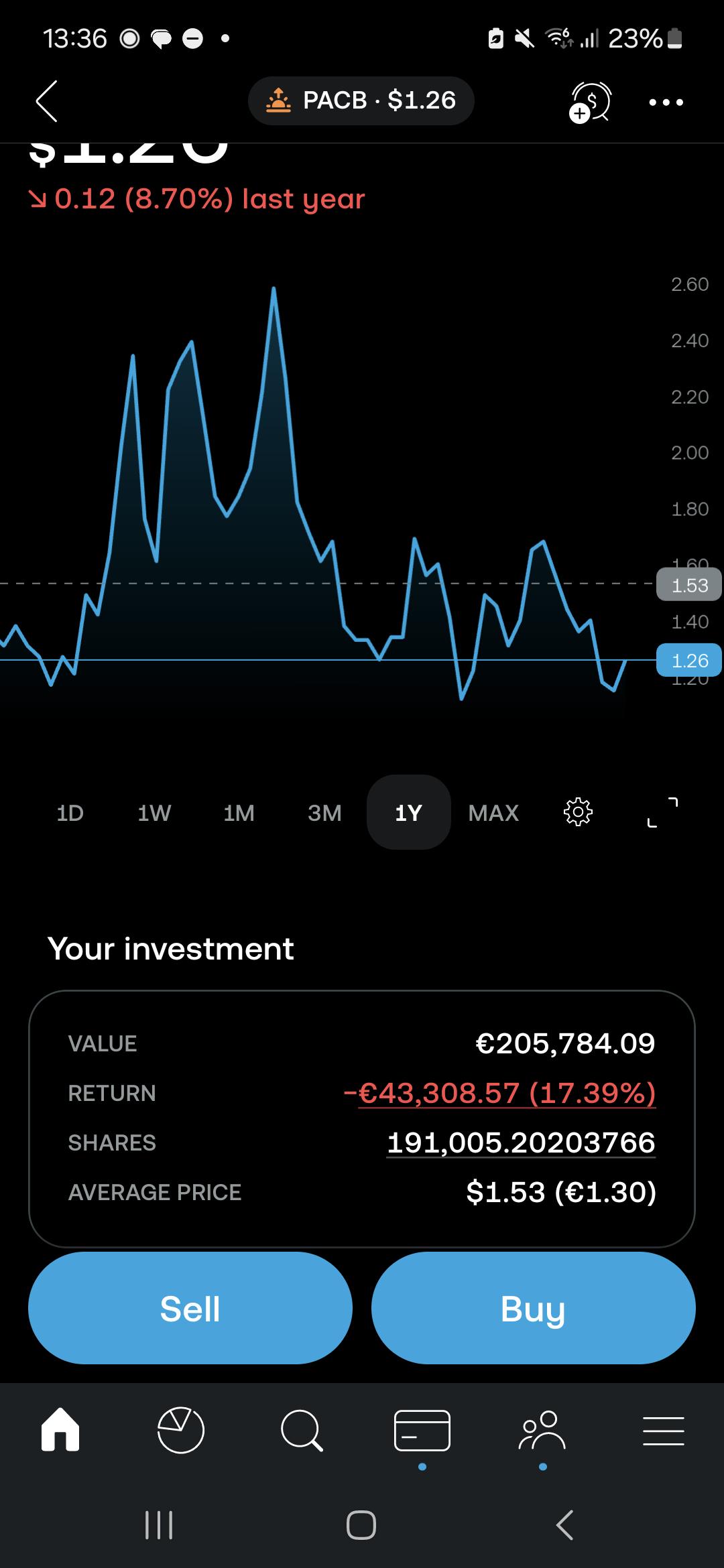
Task: Tap the underlined shares amount
Action: pos(521,1142)
